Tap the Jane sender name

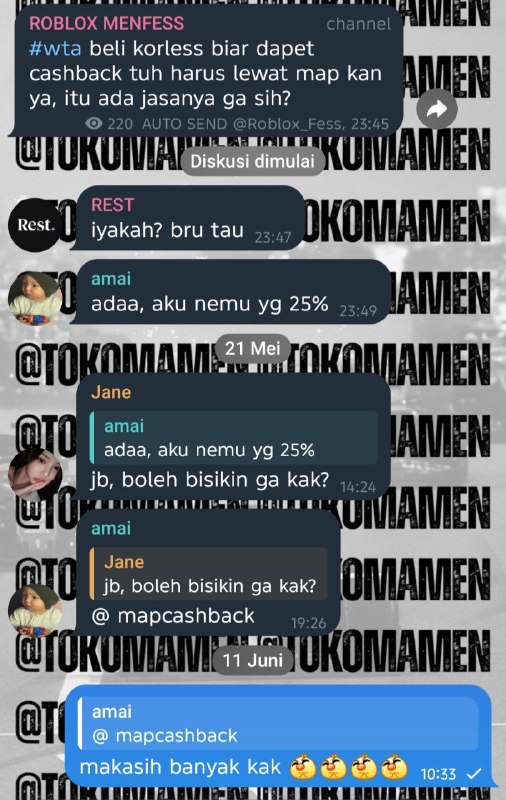[111, 392]
